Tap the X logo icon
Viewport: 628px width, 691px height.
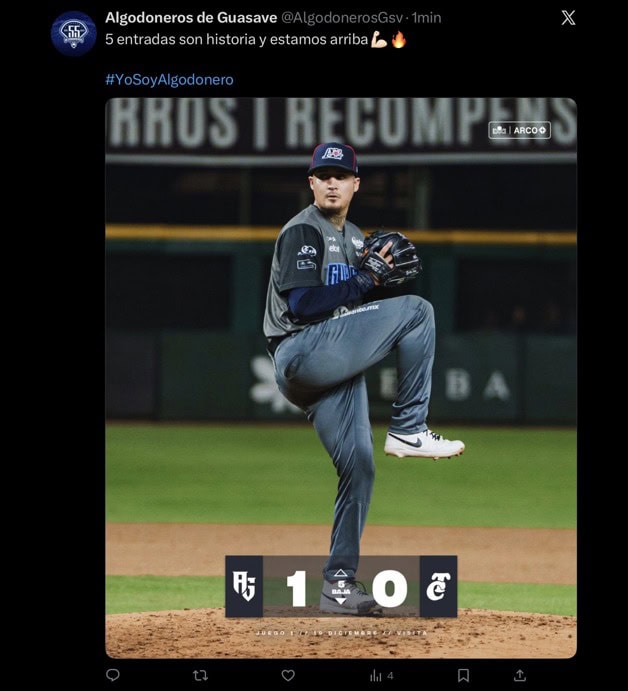[568, 18]
